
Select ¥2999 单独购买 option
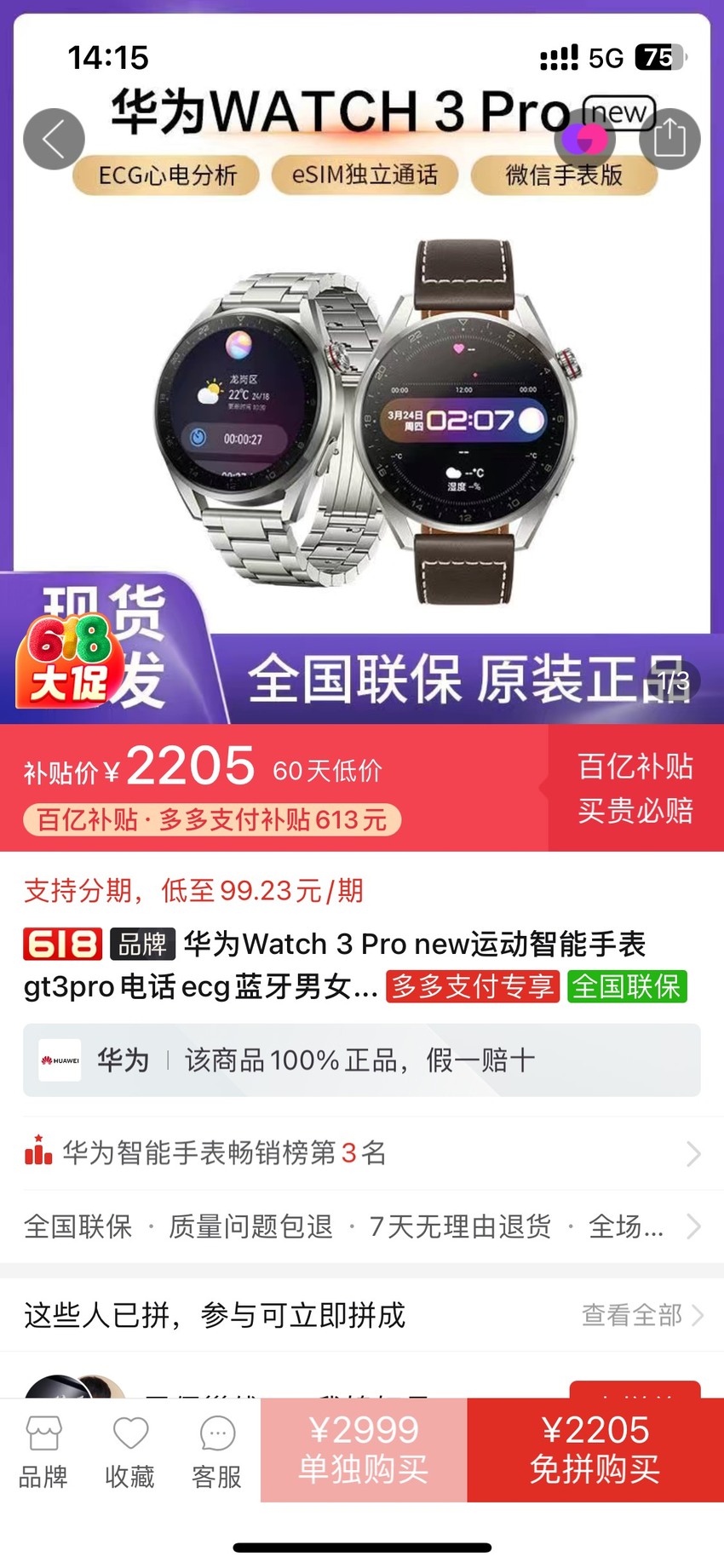pos(364,1450)
